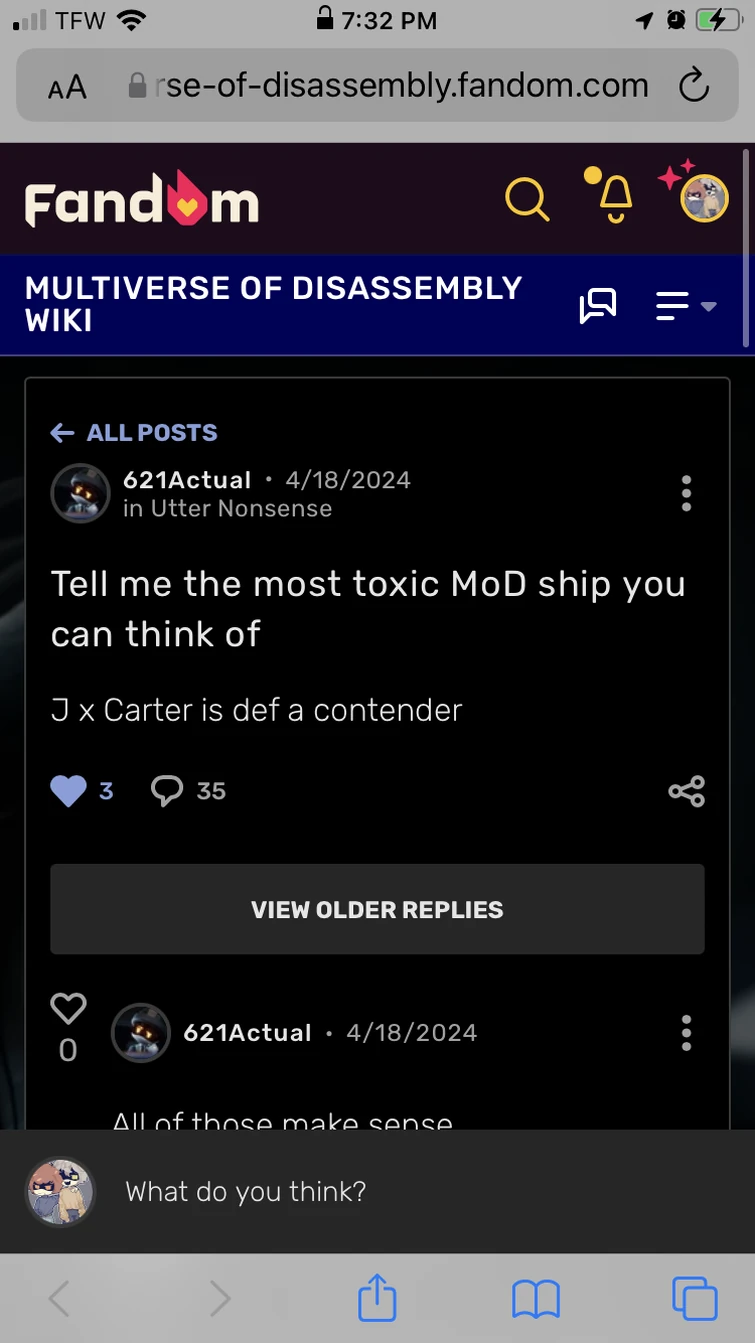Open the post options kebab menu

[687, 493]
